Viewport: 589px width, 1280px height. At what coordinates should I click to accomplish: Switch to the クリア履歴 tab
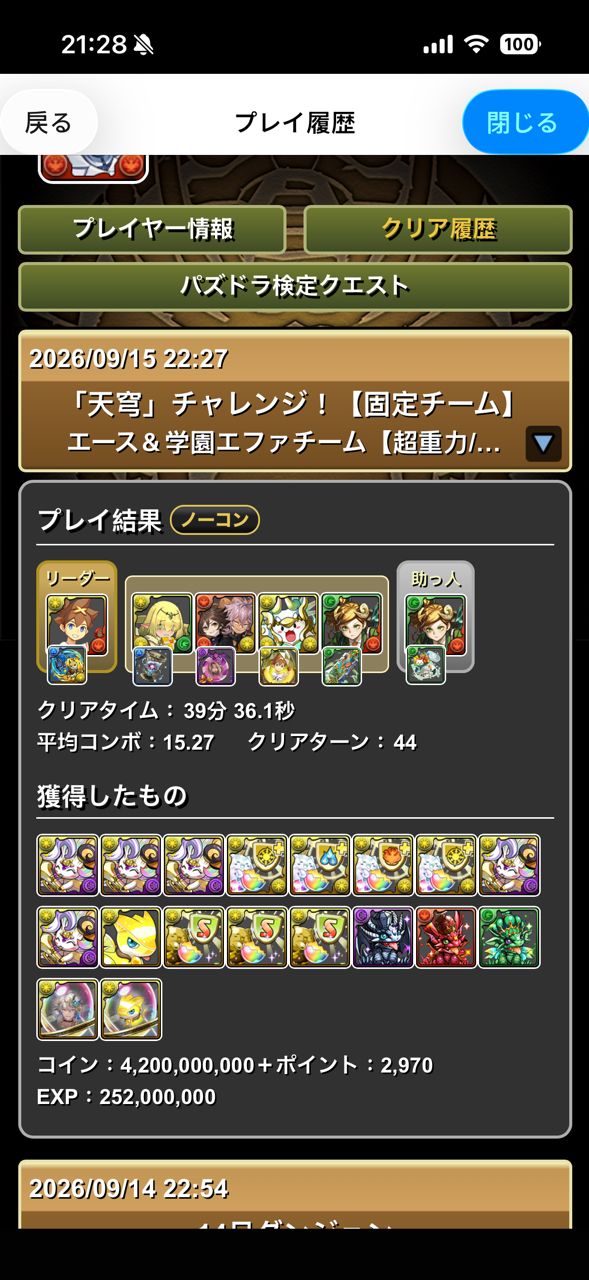click(438, 229)
